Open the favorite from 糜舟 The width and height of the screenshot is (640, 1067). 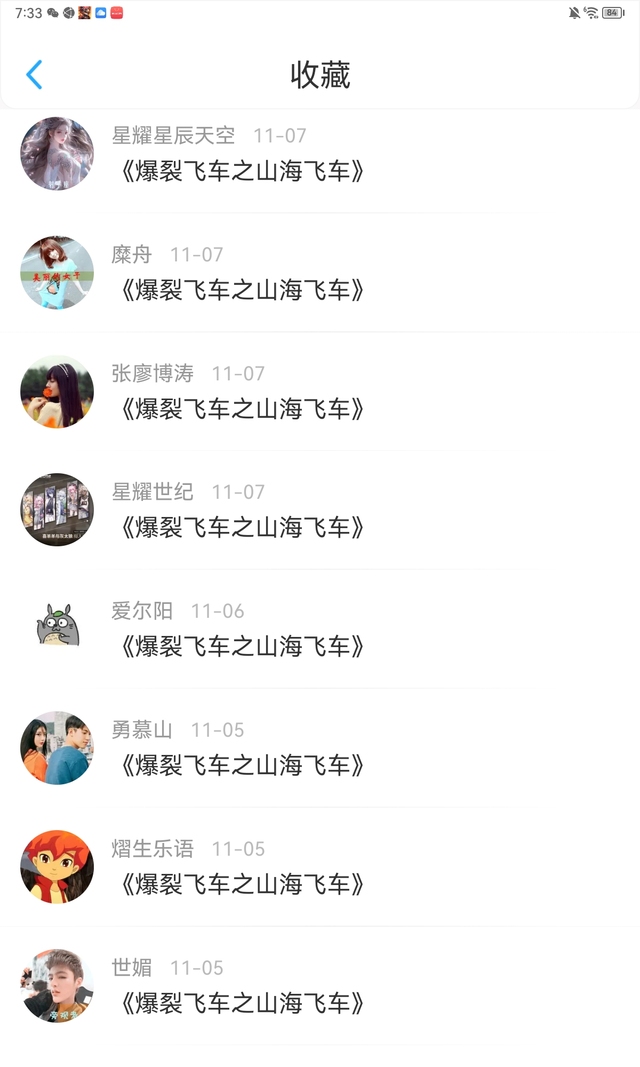pos(240,290)
